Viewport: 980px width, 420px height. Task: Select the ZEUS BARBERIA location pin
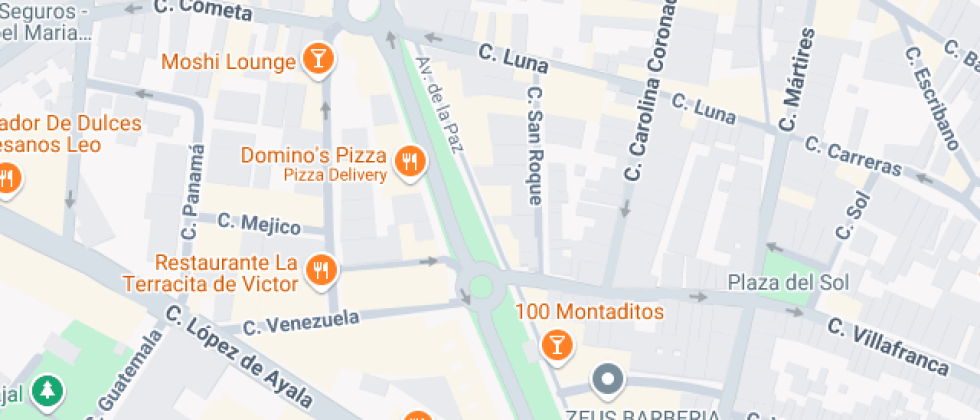click(x=607, y=379)
